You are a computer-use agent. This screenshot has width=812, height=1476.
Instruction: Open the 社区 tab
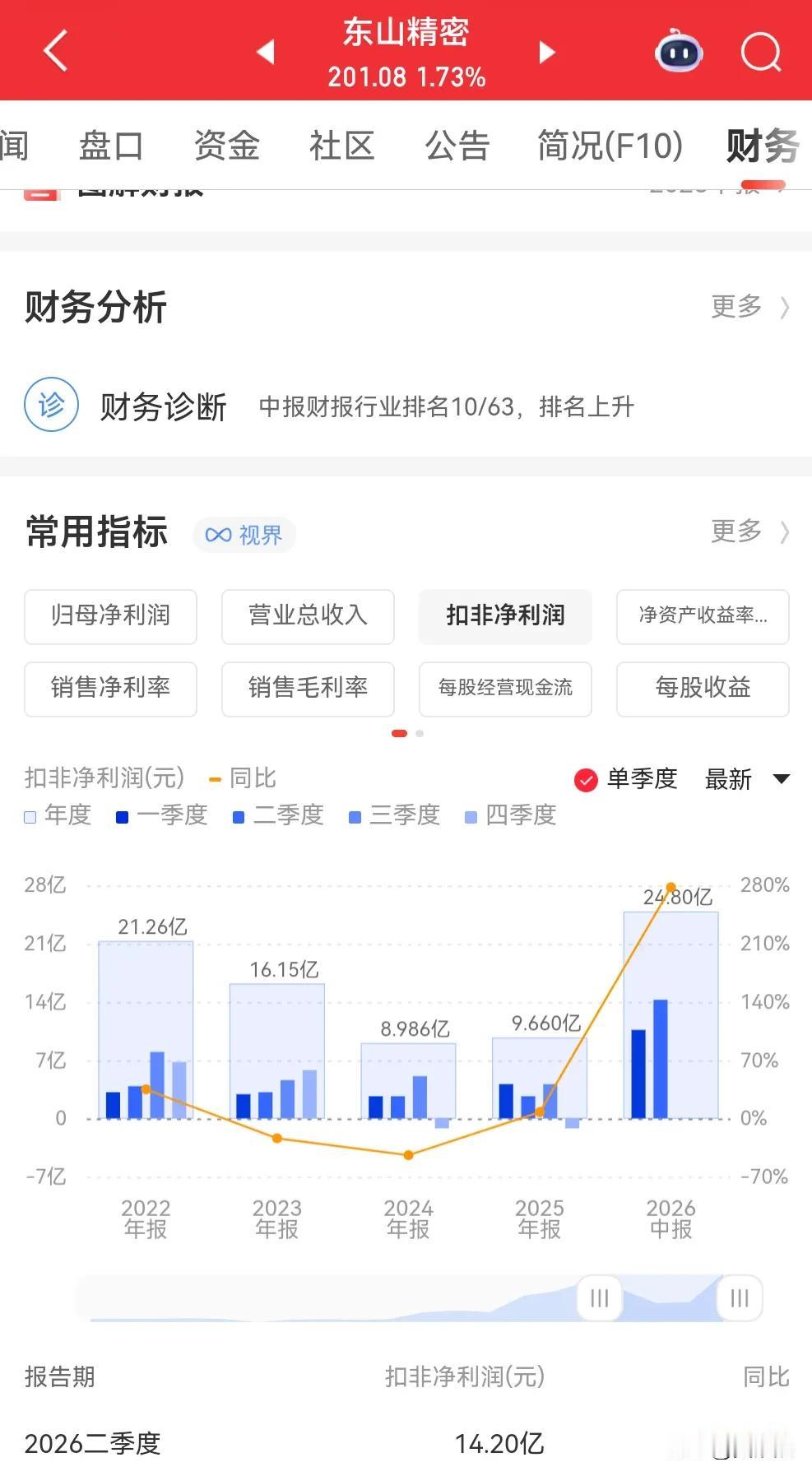coord(342,146)
